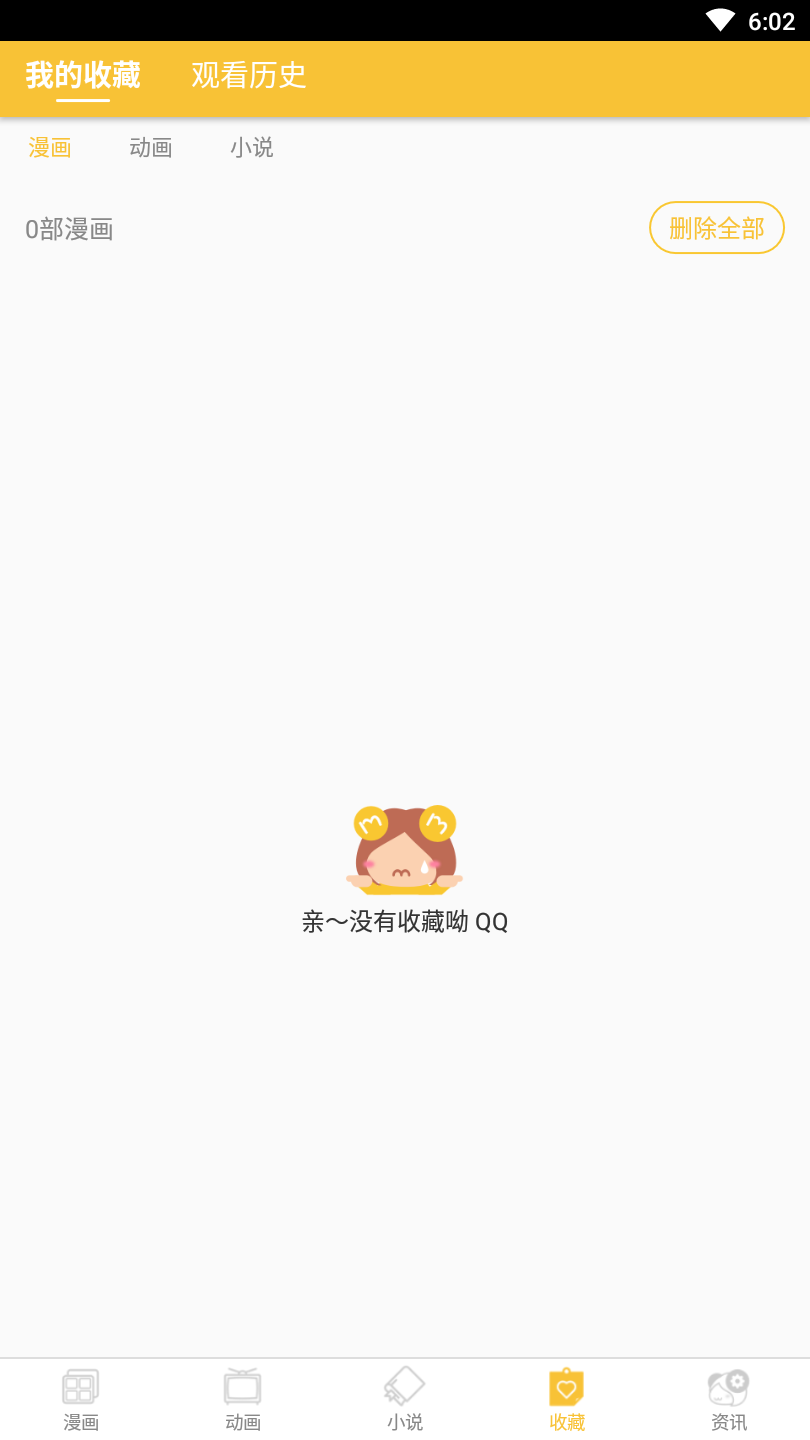Tap 收藏 in the bottom navigation

coord(567,1400)
